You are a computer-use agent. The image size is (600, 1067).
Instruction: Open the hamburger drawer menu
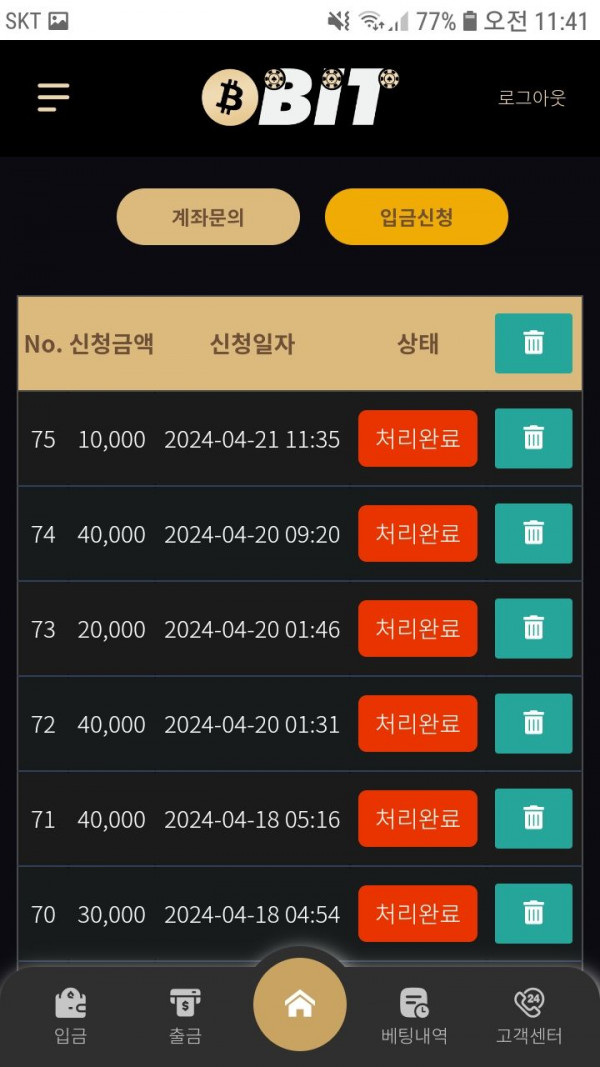pyautogui.click(x=53, y=97)
